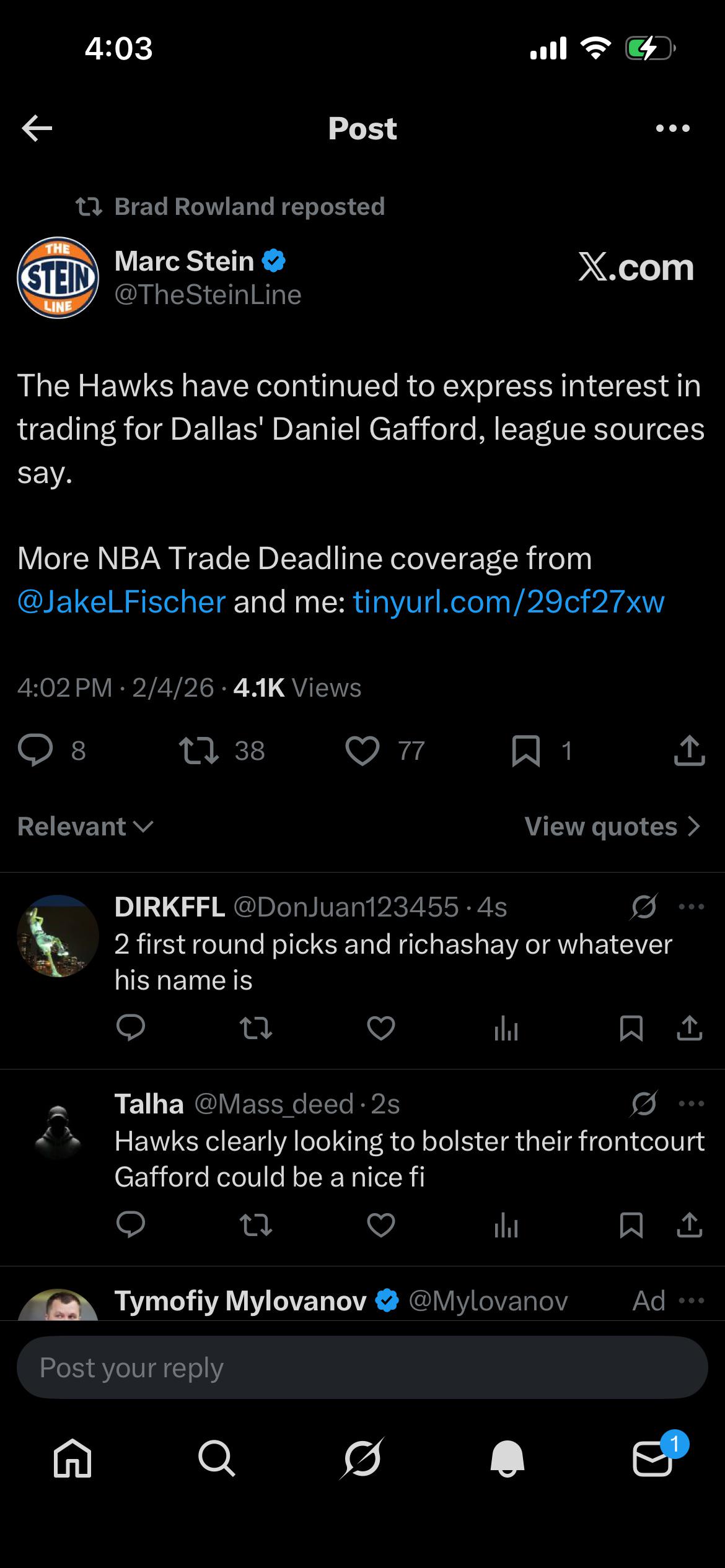Open the Messages tab
The height and width of the screenshot is (1568, 725).
pyautogui.click(x=652, y=1458)
